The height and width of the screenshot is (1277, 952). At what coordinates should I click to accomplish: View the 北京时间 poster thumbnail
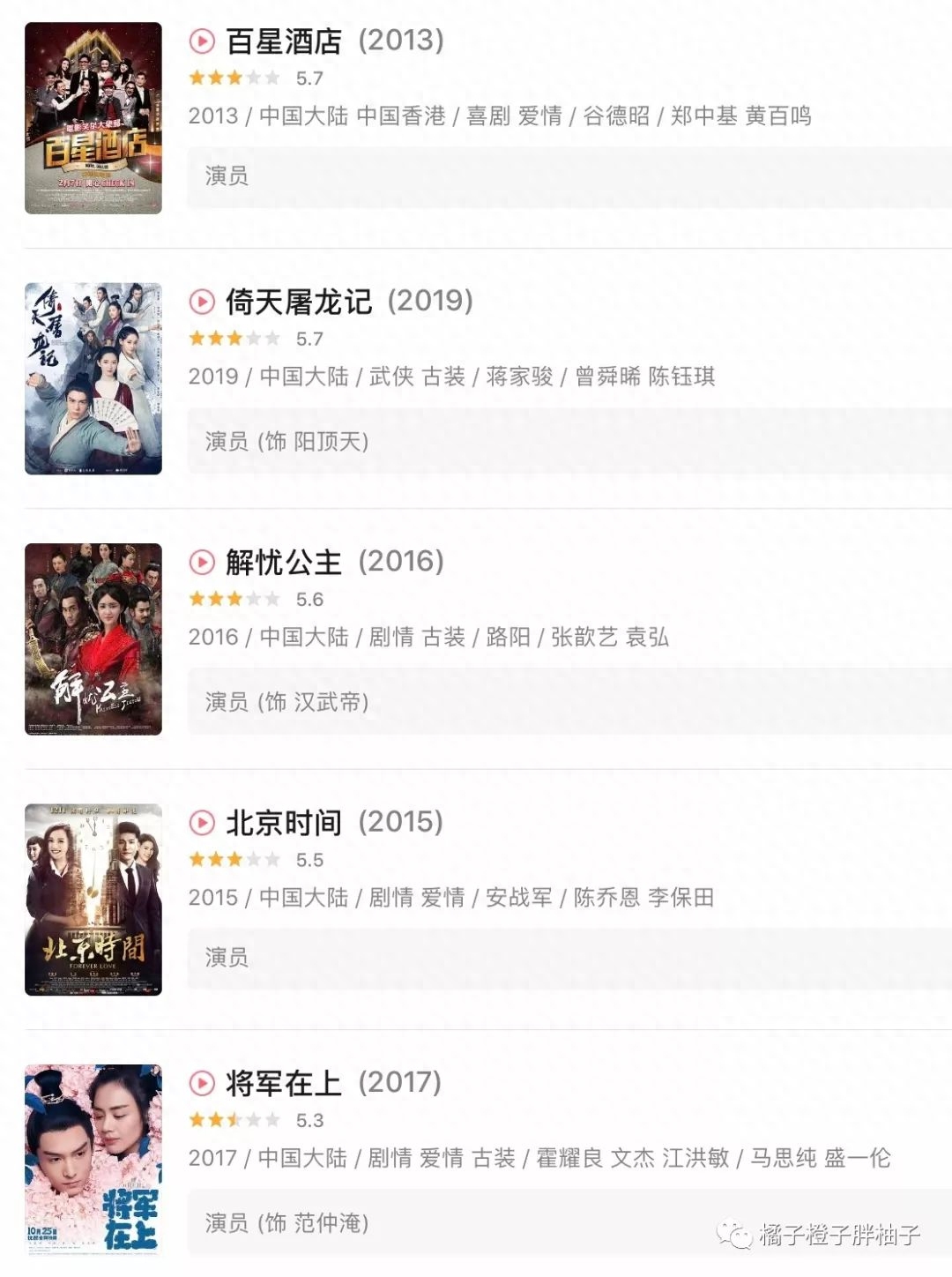click(93, 900)
